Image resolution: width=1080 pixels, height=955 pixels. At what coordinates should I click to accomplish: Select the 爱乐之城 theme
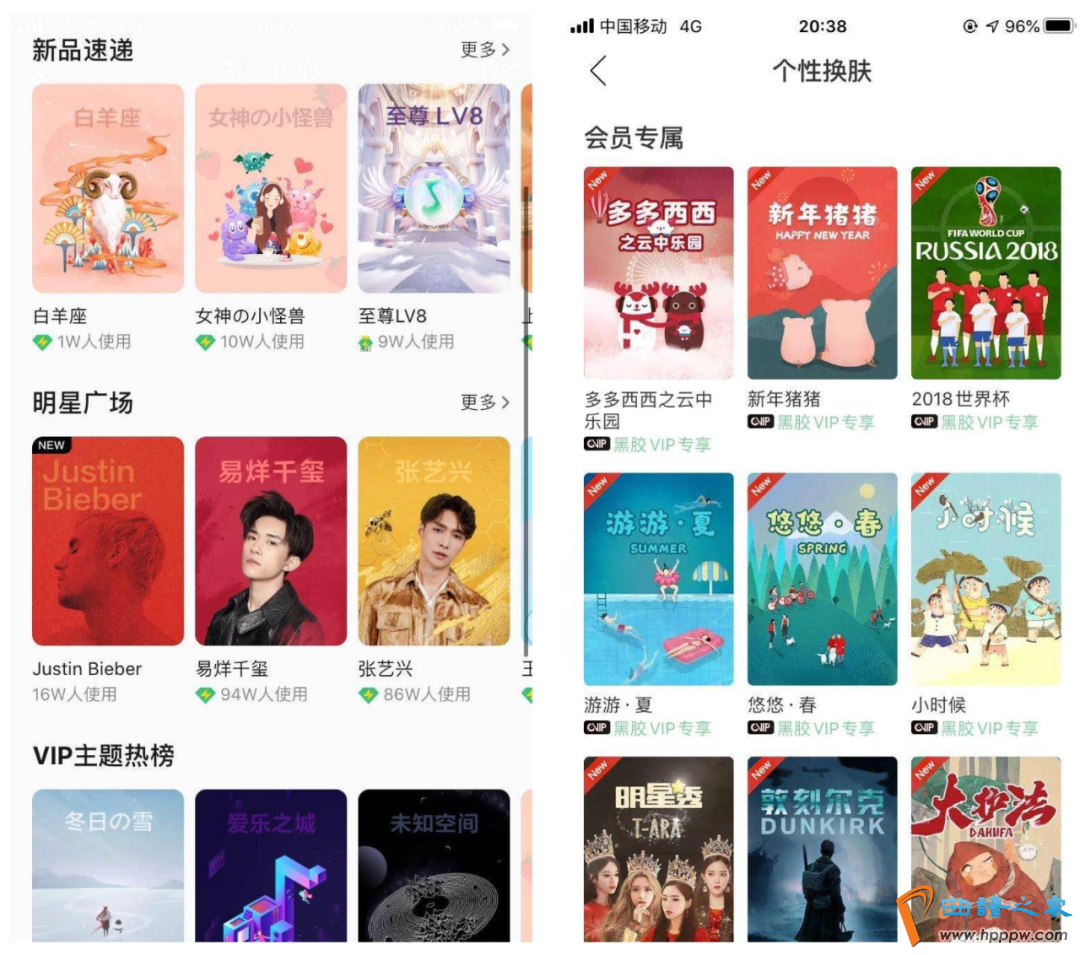[x=271, y=865]
